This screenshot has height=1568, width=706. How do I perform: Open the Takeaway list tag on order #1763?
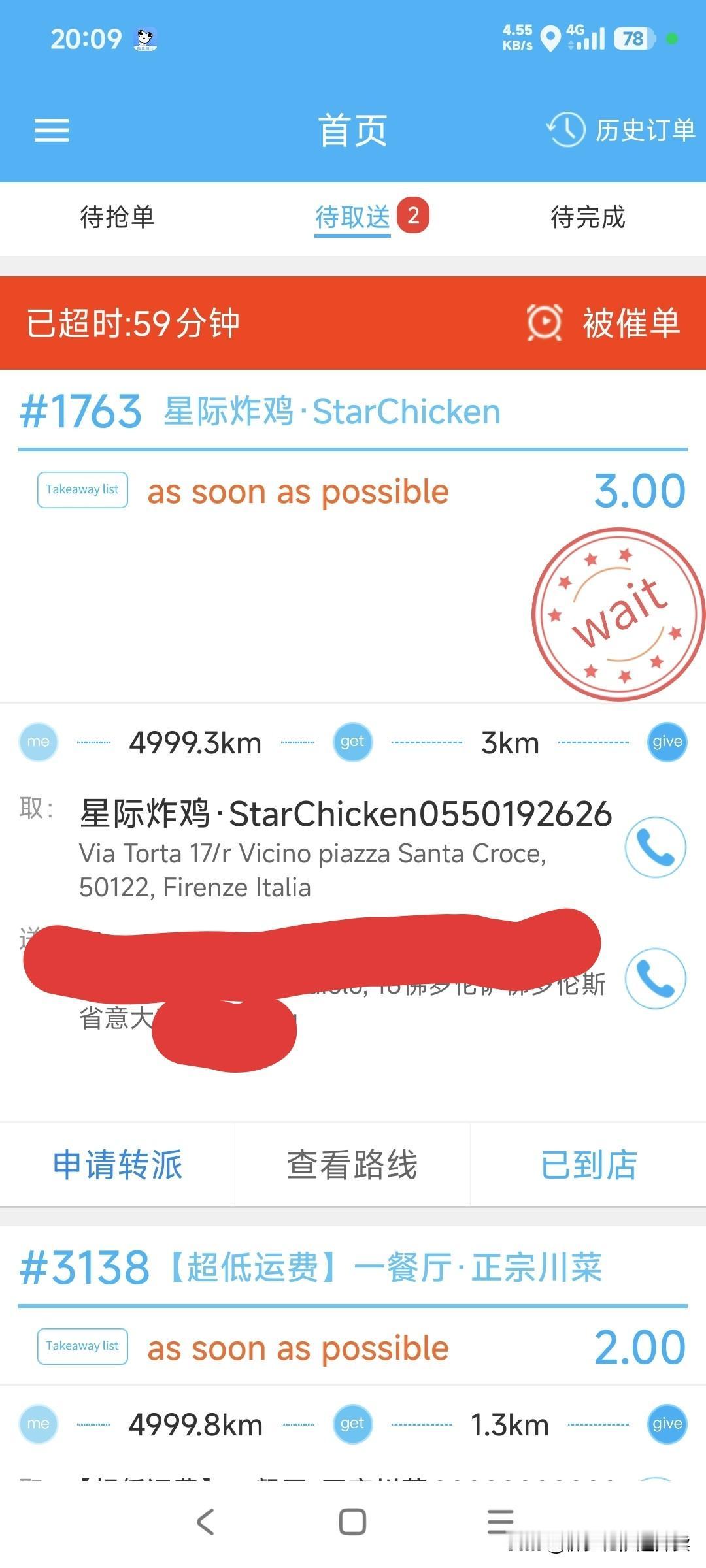click(82, 489)
